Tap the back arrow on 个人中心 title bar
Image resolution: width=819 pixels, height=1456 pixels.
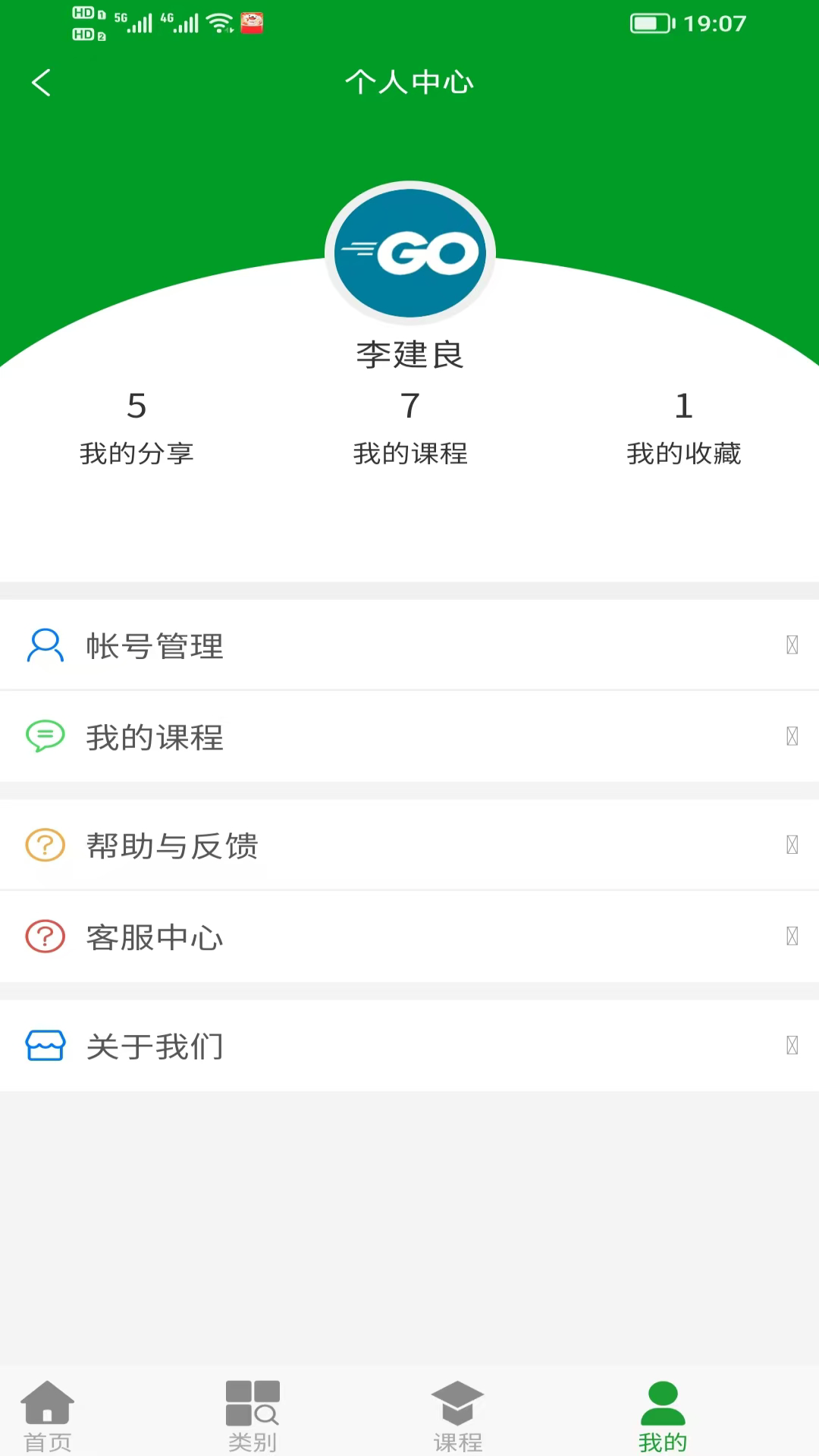(41, 82)
